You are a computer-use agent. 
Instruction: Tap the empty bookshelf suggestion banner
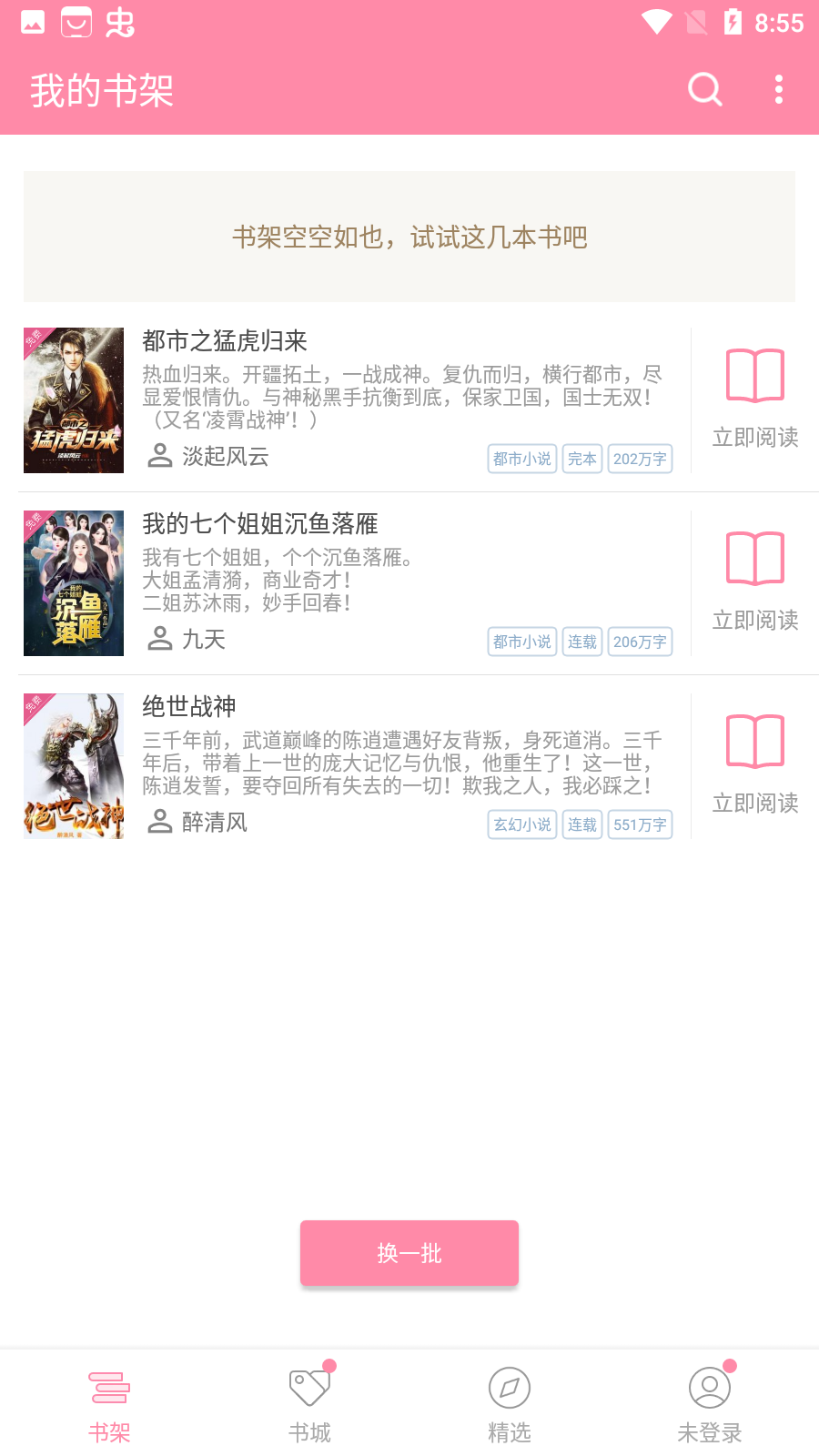[x=409, y=236]
